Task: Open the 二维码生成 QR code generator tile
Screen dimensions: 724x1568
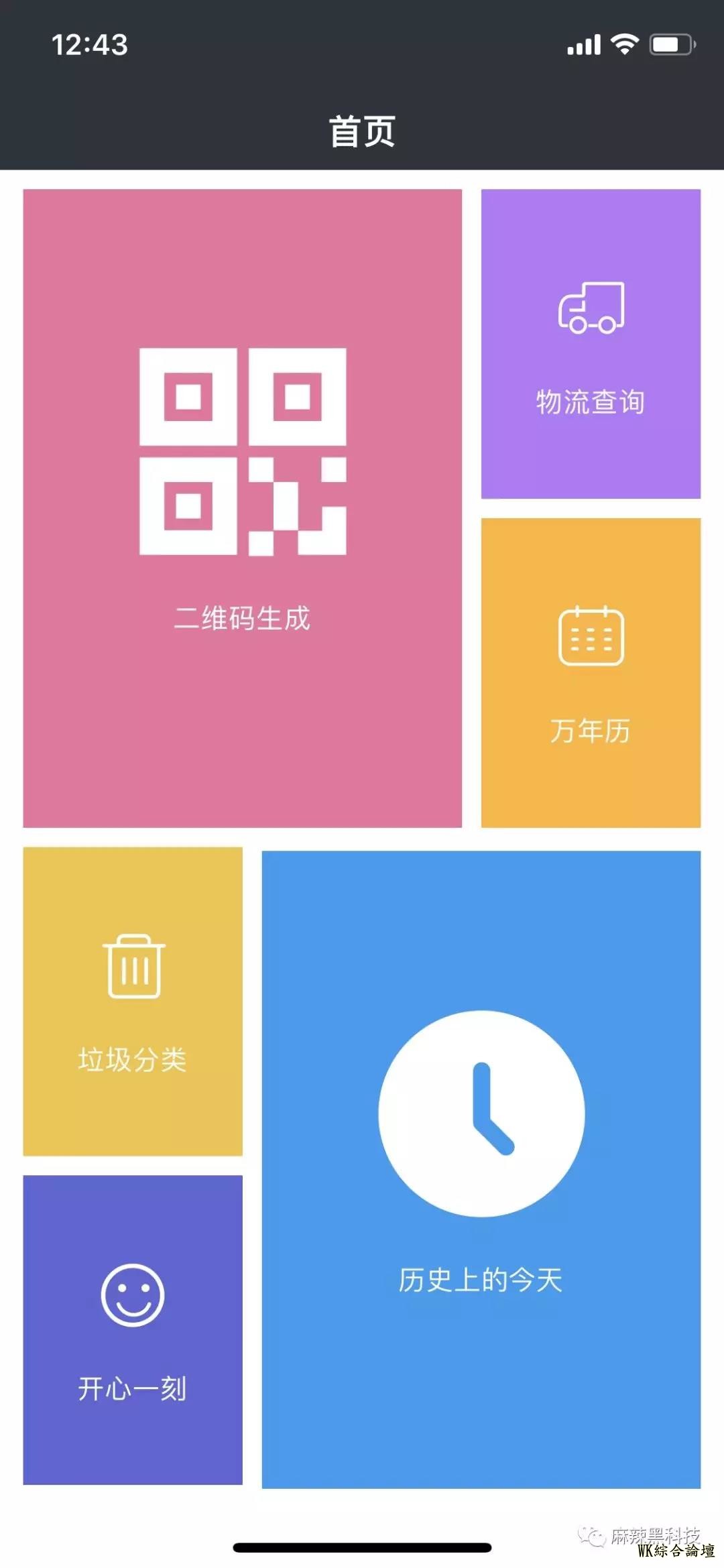Action: (242, 507)
